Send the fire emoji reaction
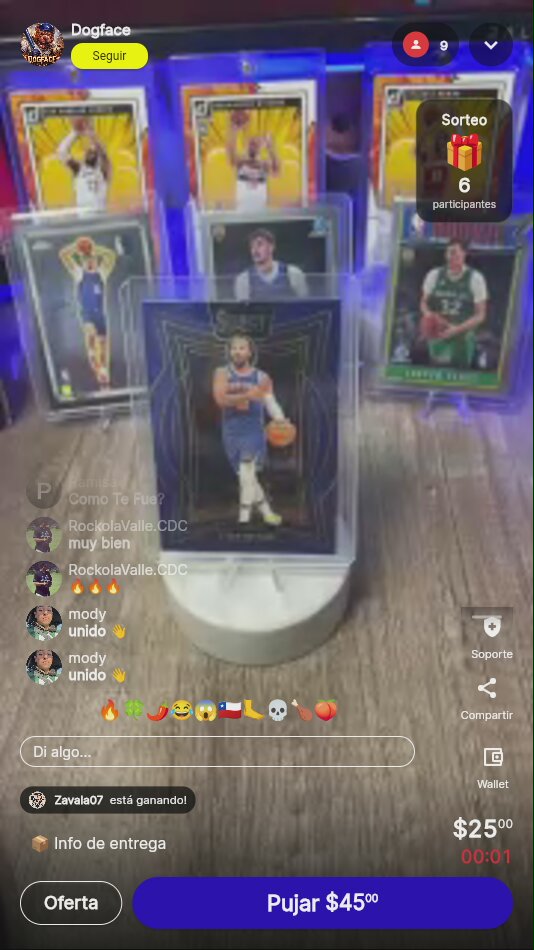534x950 pixels. point(110,709)
